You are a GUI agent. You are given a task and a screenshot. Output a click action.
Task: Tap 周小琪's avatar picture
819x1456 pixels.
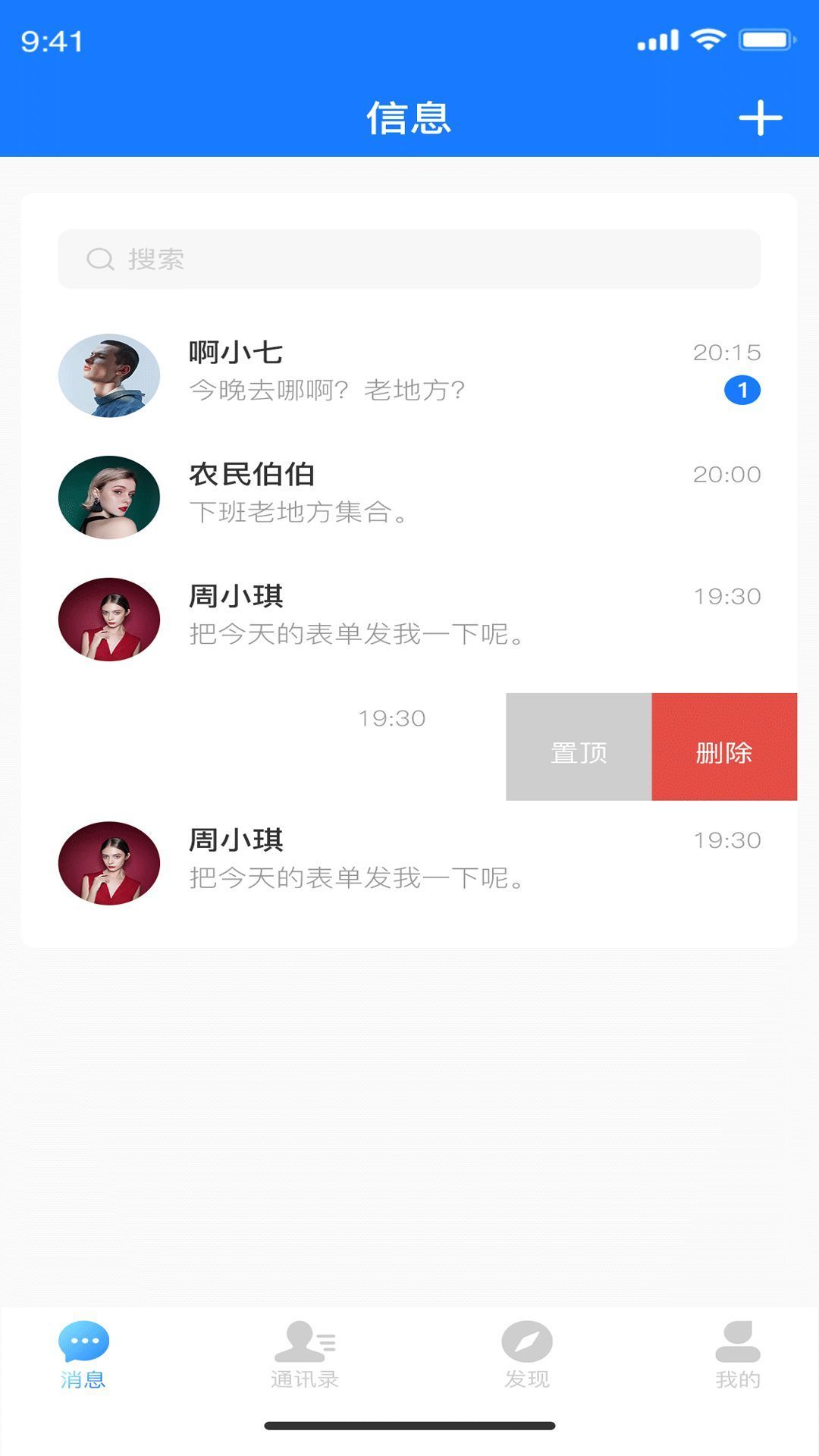[109, 619]
